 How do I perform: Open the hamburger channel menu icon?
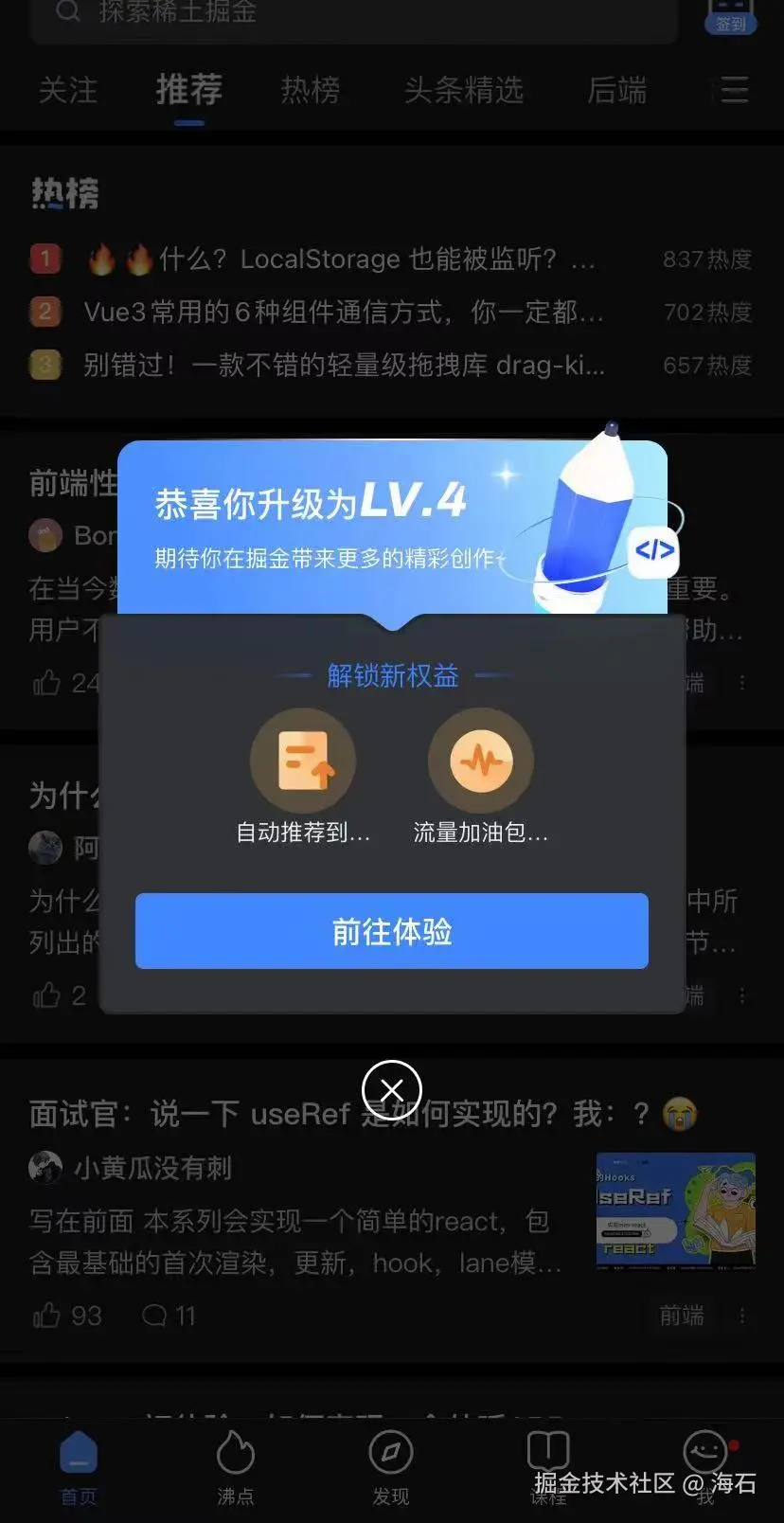pyautogui.click(x=732, y=91)
